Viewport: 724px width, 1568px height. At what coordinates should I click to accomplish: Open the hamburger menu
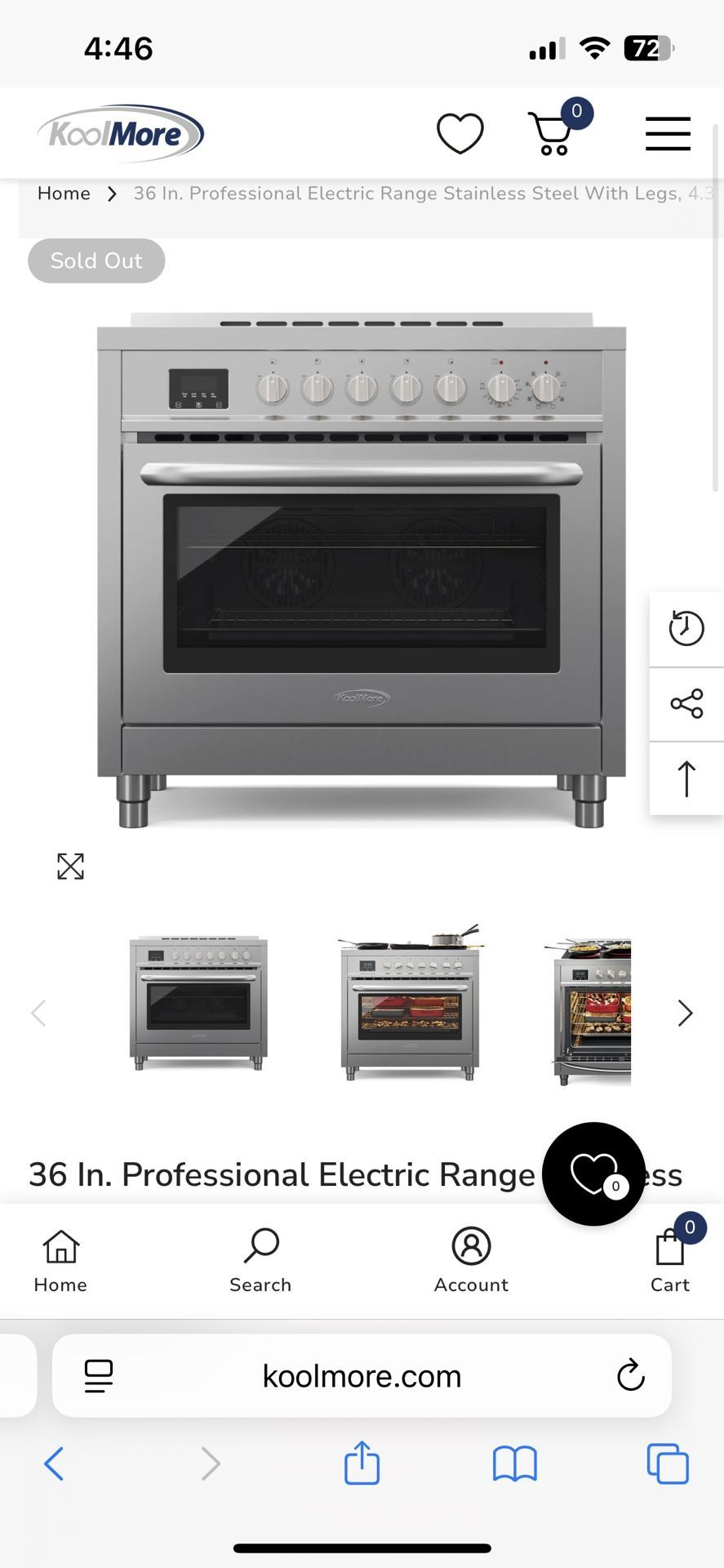tap(668, 134)
